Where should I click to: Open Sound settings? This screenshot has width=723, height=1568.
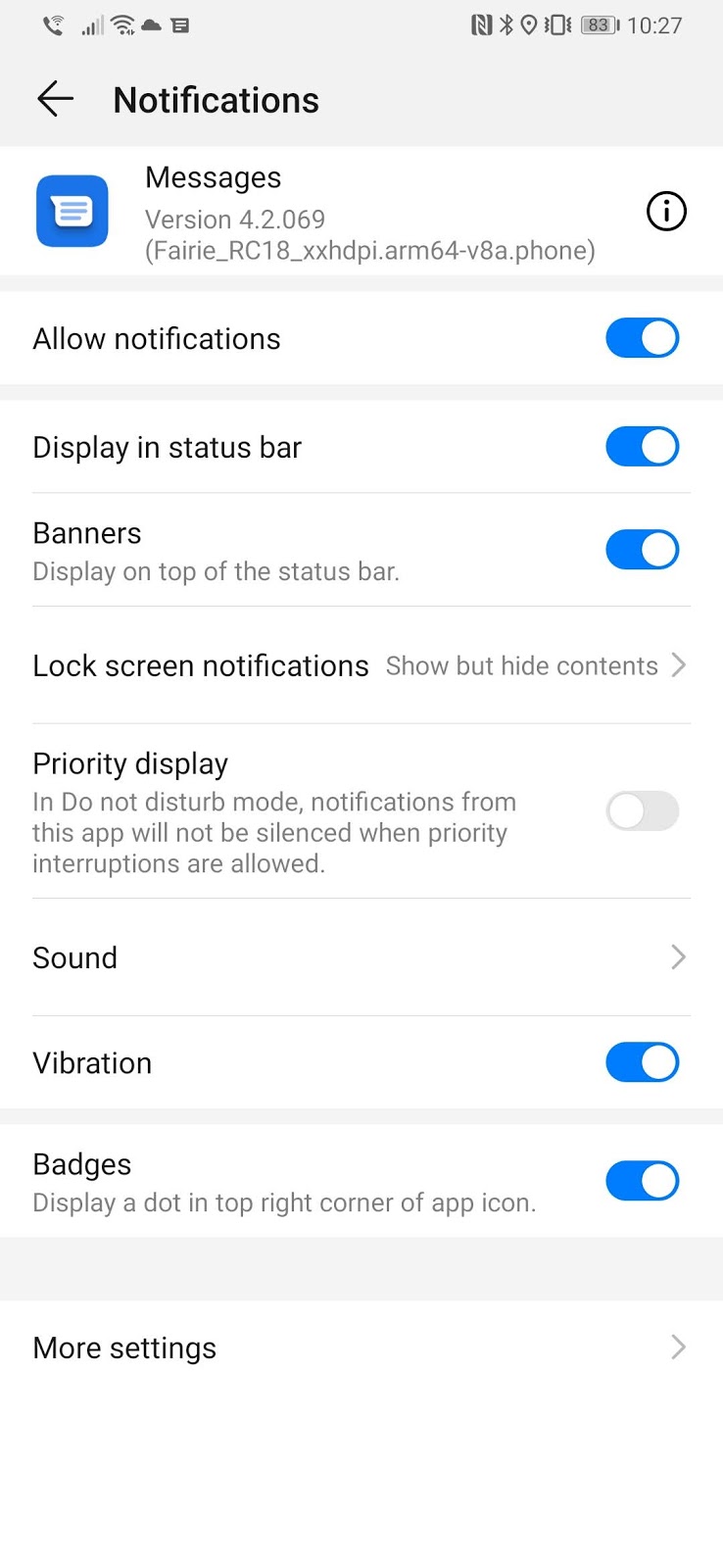tap(361, 957)
